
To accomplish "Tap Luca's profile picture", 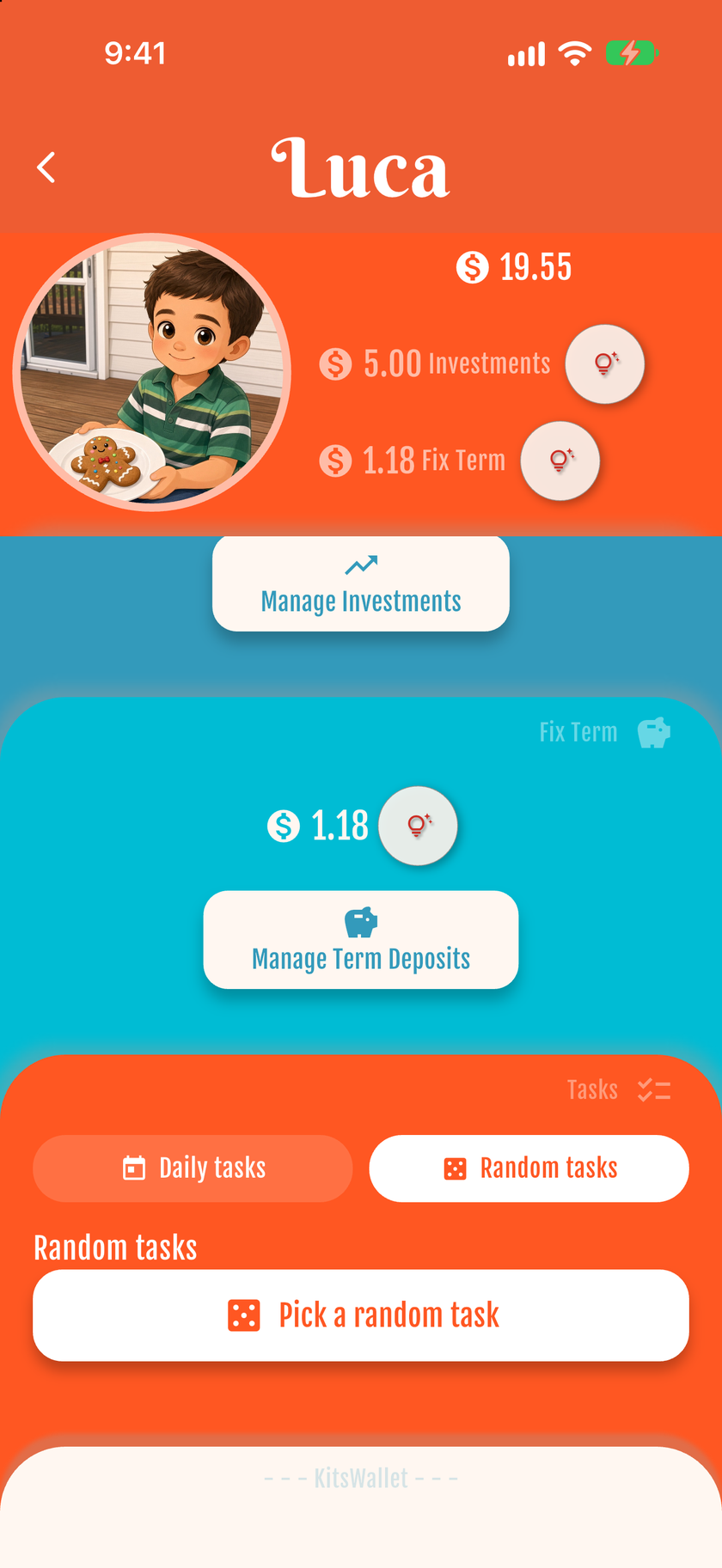I will (151, 372).
